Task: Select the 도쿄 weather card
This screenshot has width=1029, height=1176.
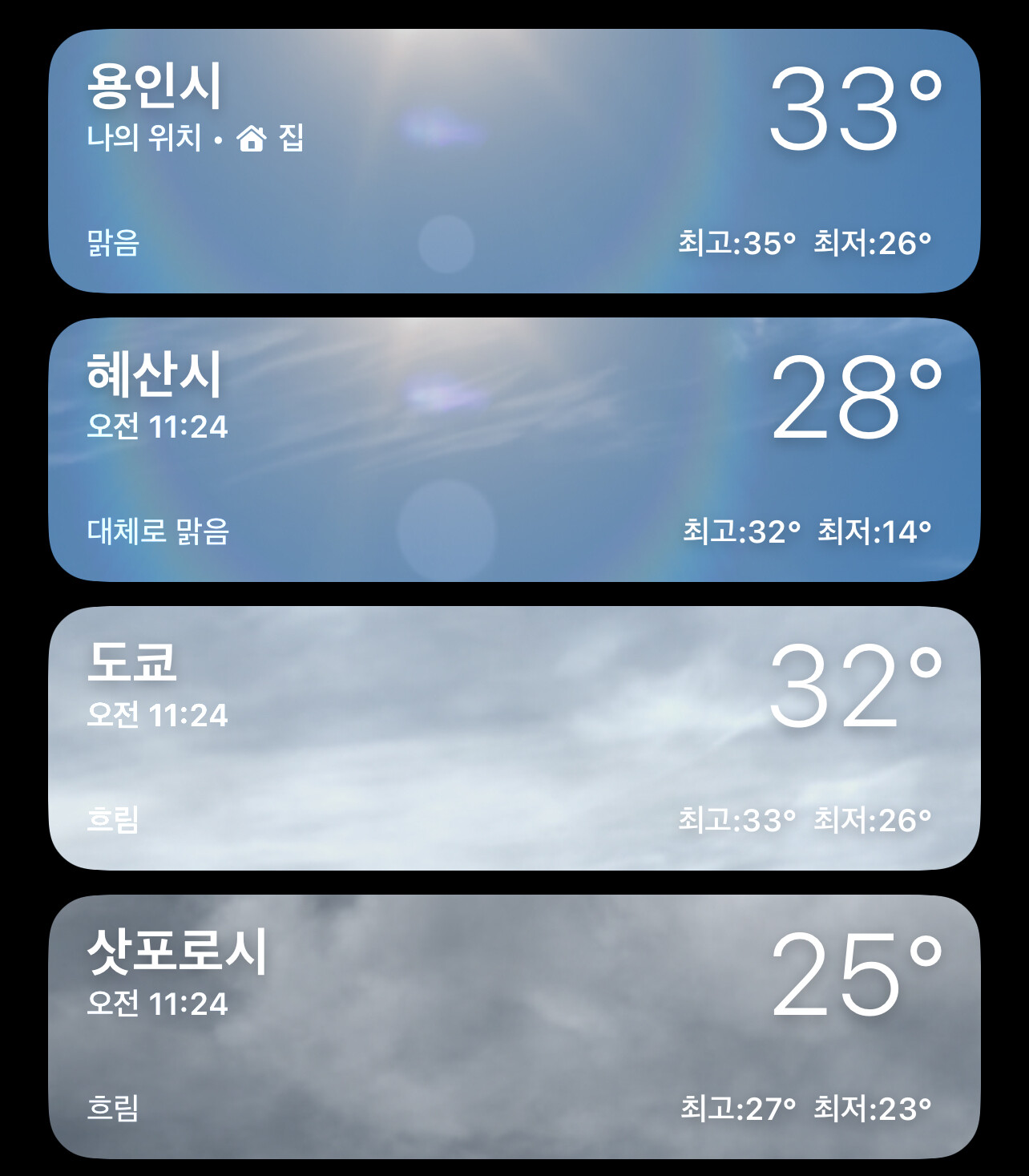Action: (514, 738)
